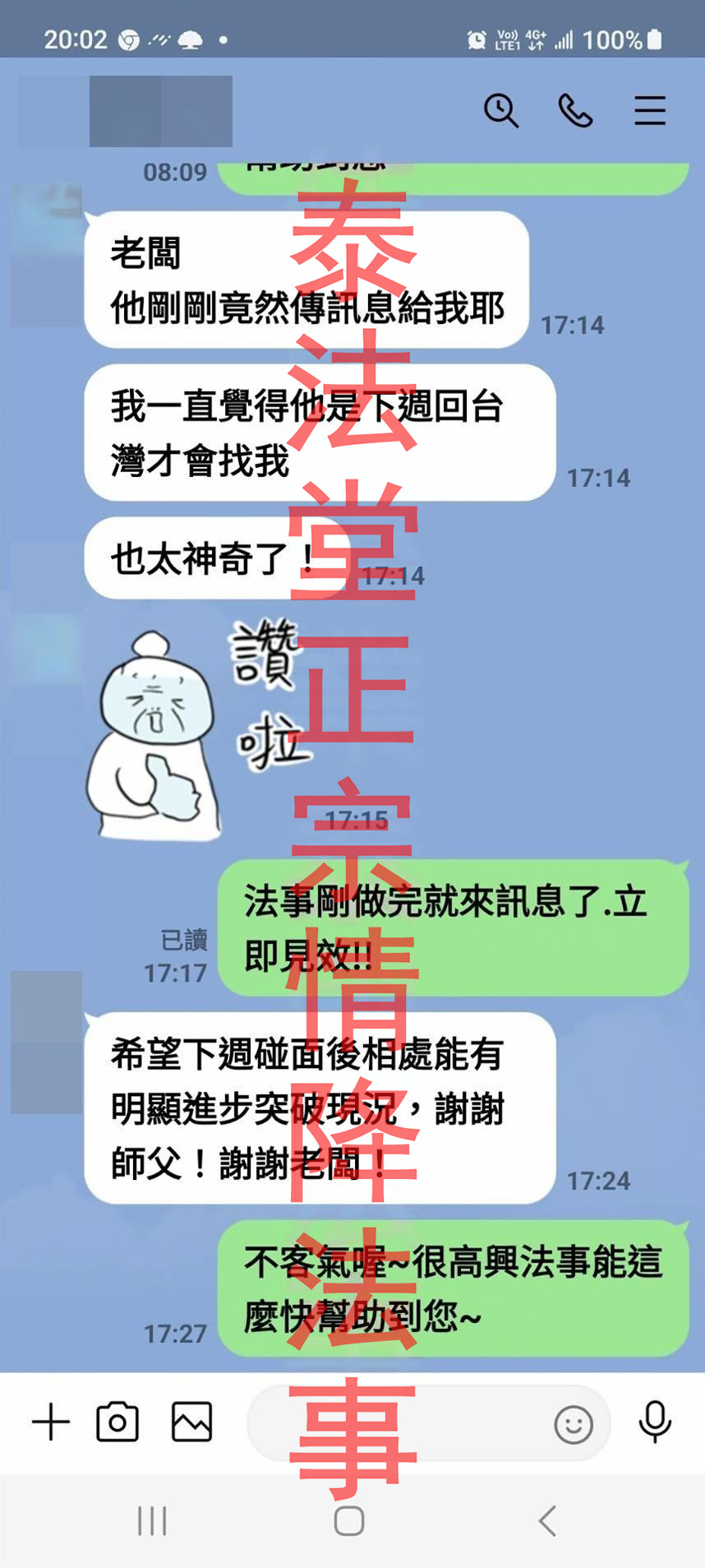Open the chat menu
This screenshot has width=705, height=1568.
(649, 110)
